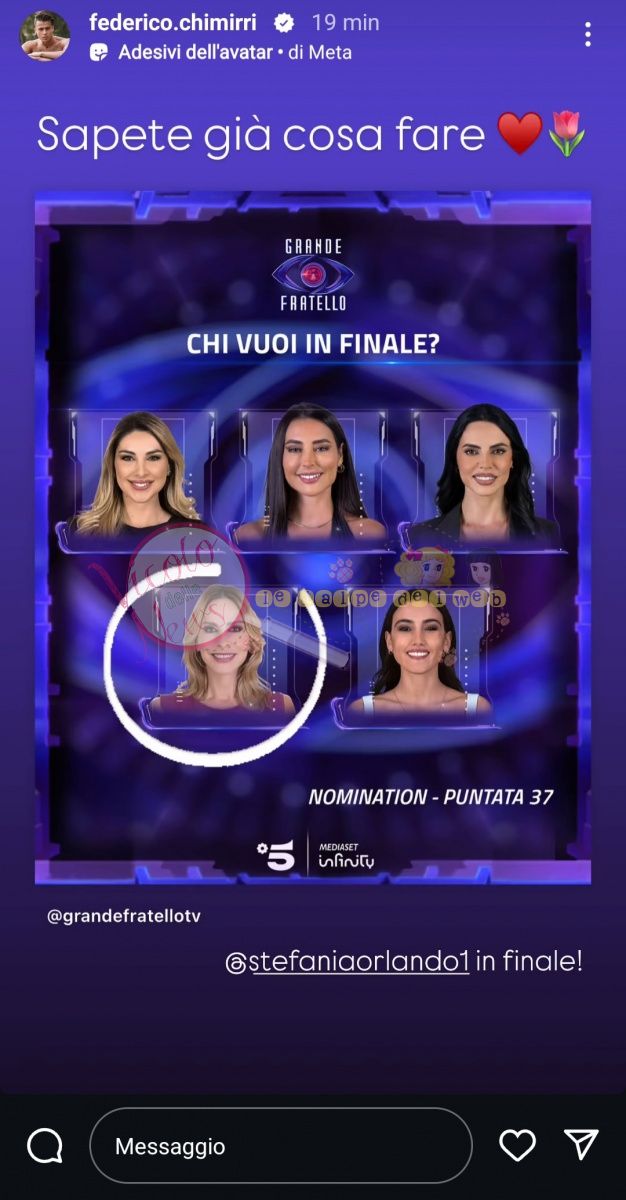Open Adesivi dell'avatar sticker info
626x1200 pixels.
tap(194, 52)
